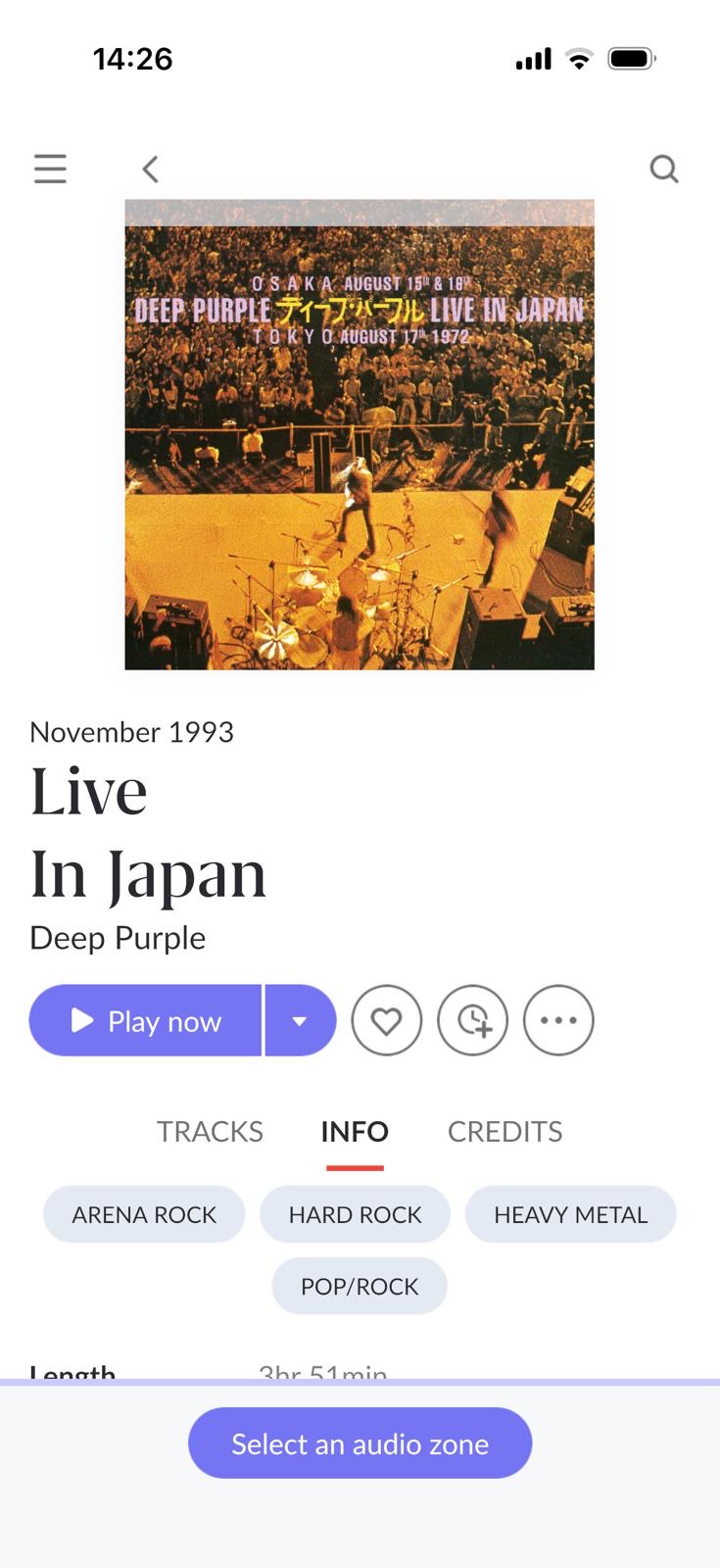Image resolution: width=720 pixels, height=1568 pixels.
Task: Go back using the back arrow
Action: tap(150, 169)
